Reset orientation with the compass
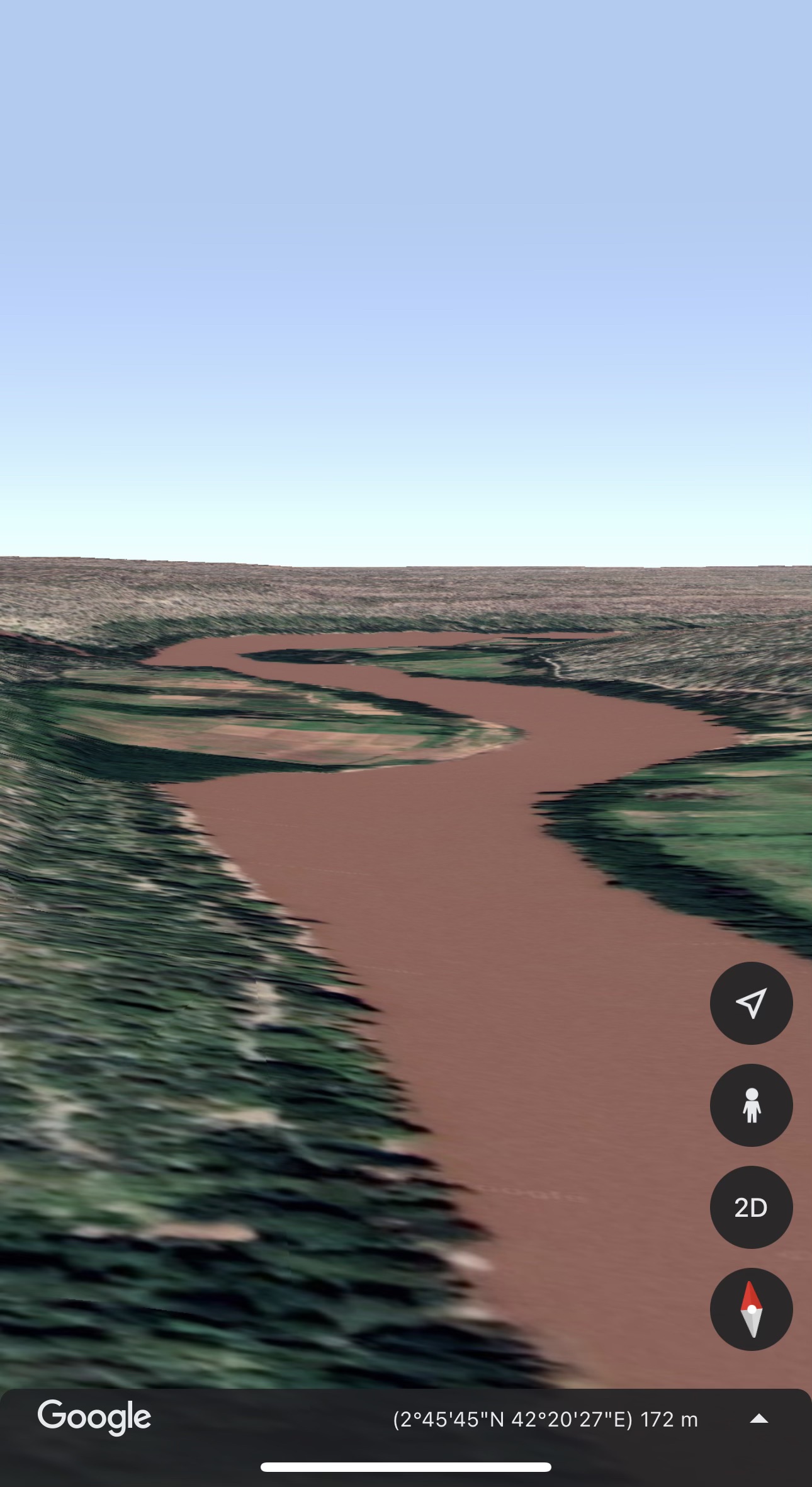812x1487 pixels. (x=751, y=1309)
